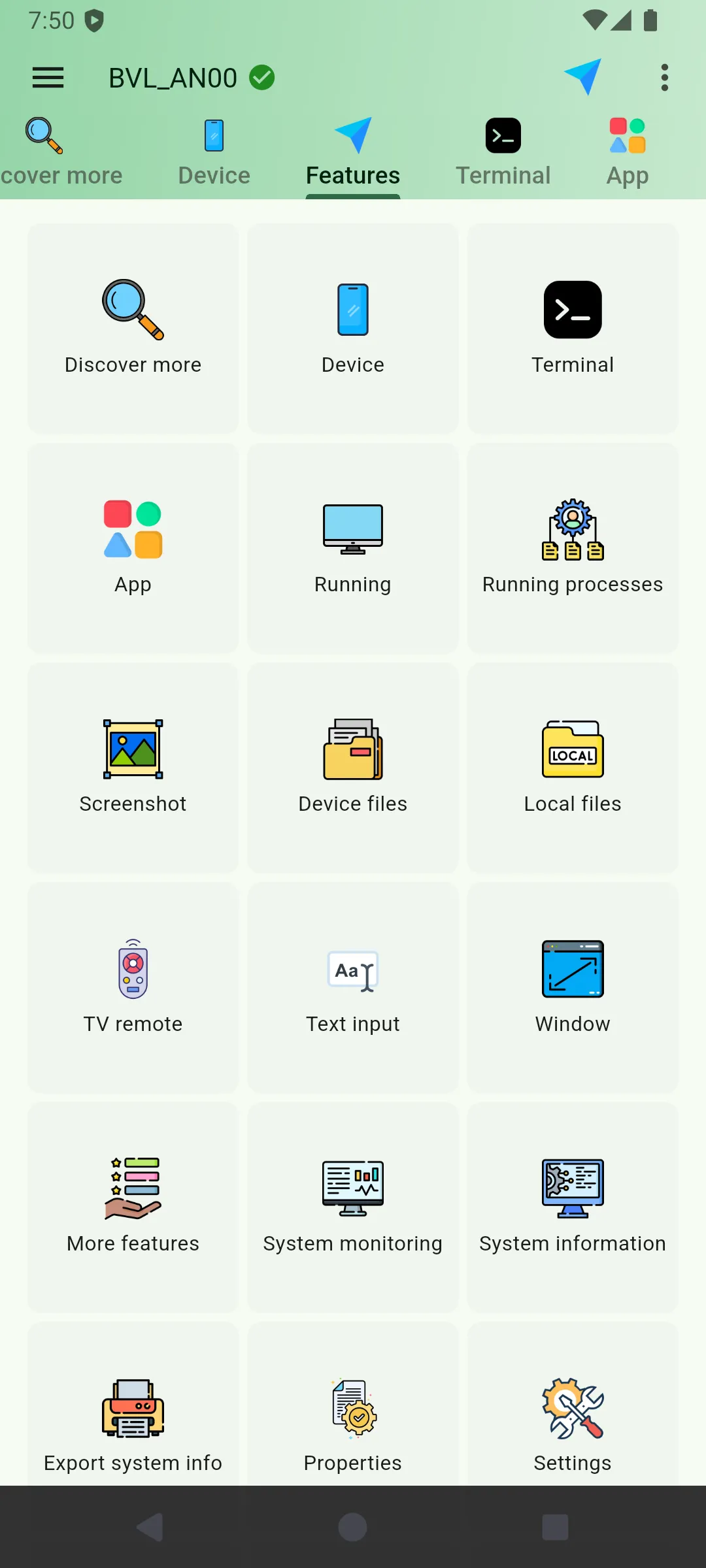Launch the TV remote
This screenshot has height=1568, width=706.
pyautogui.click(x=133, y=987)
